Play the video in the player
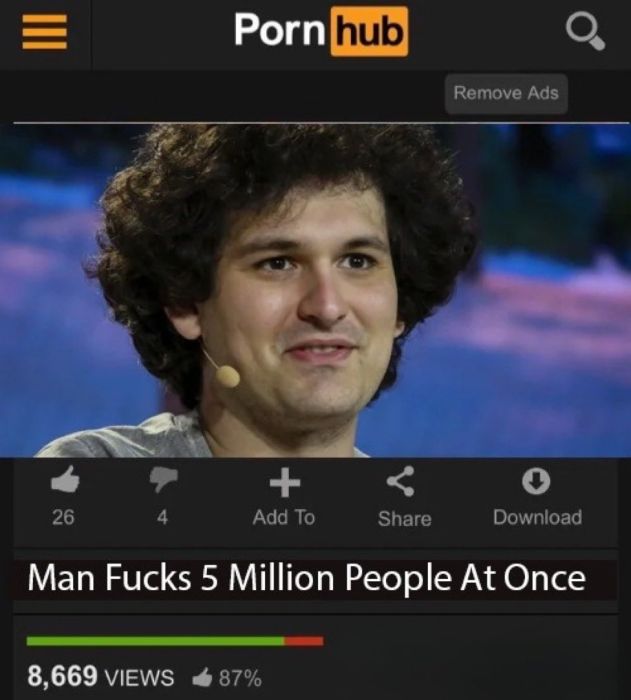Screen dimensions: 631x700 315,290
